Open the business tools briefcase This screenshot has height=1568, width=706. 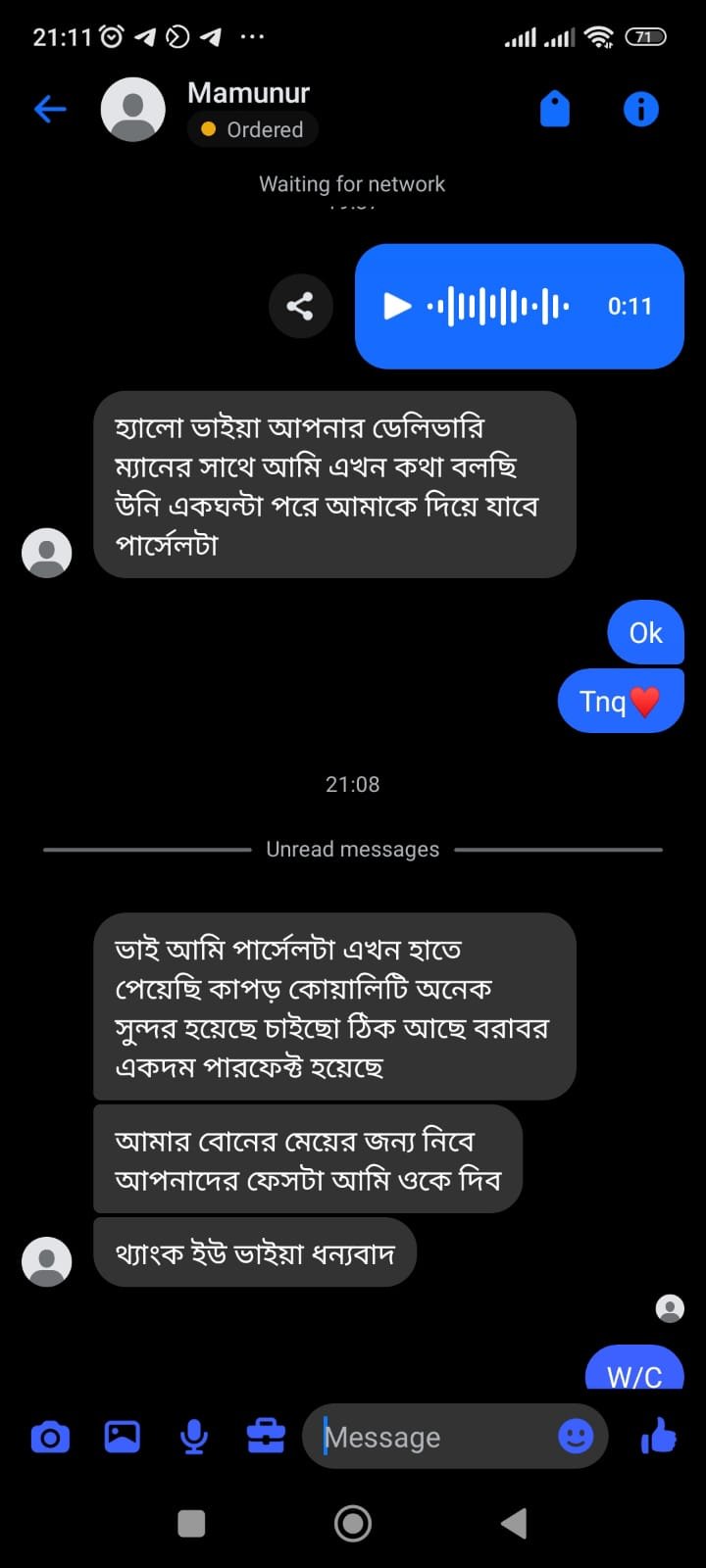tap(266, 1438)
